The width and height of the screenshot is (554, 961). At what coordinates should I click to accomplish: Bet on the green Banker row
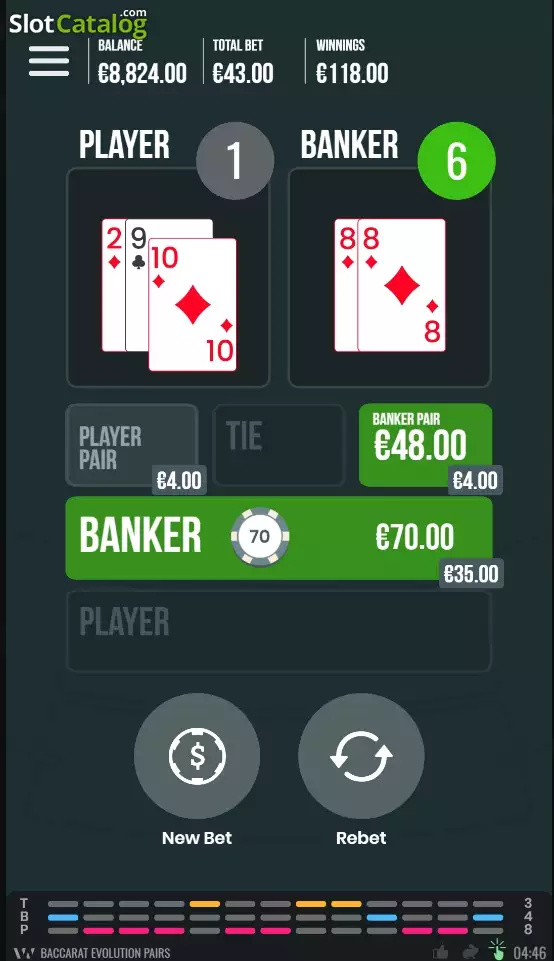279,537
